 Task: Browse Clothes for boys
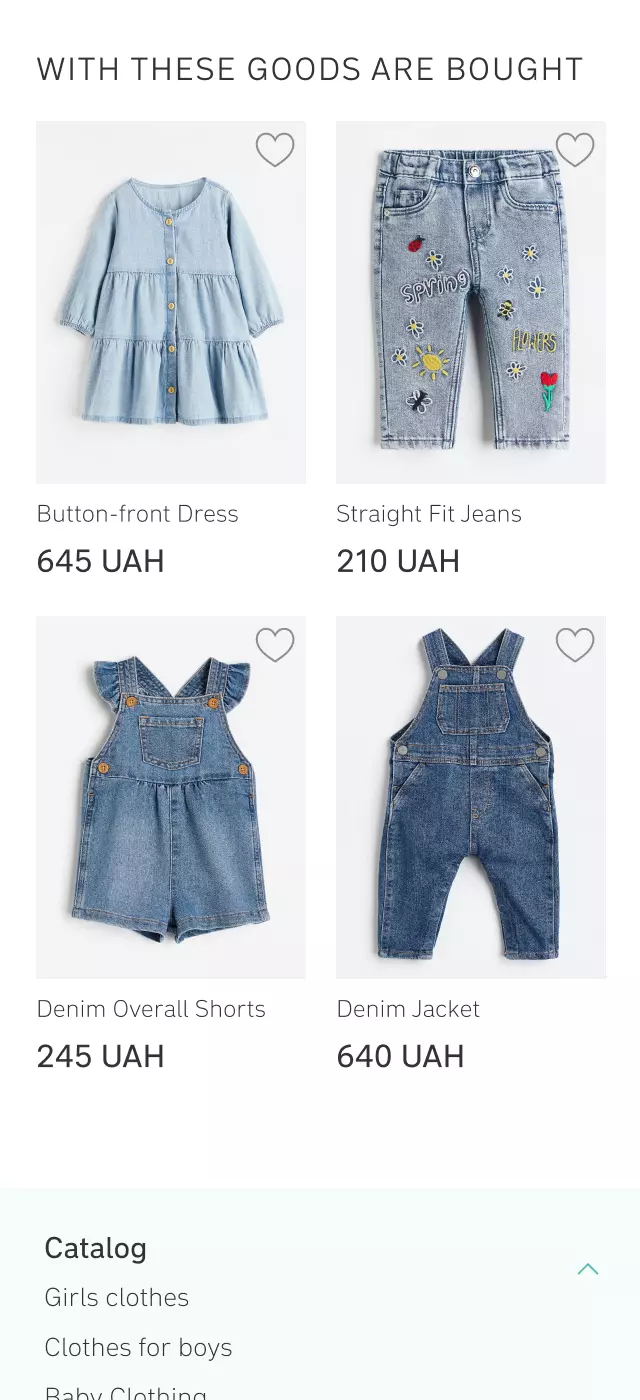pos(138,1347)
